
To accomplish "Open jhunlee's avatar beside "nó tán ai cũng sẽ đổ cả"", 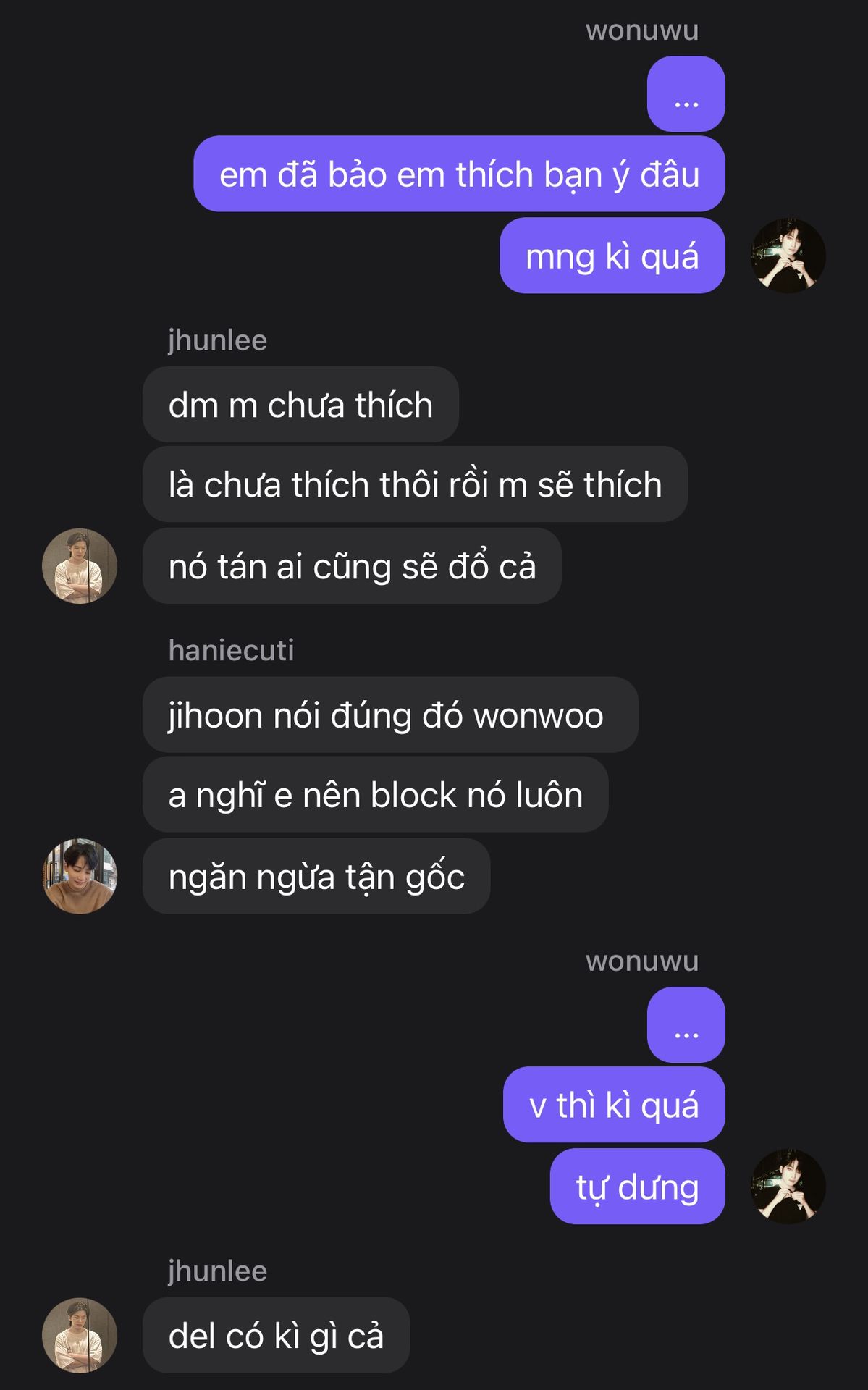I will tap(80, 566).
